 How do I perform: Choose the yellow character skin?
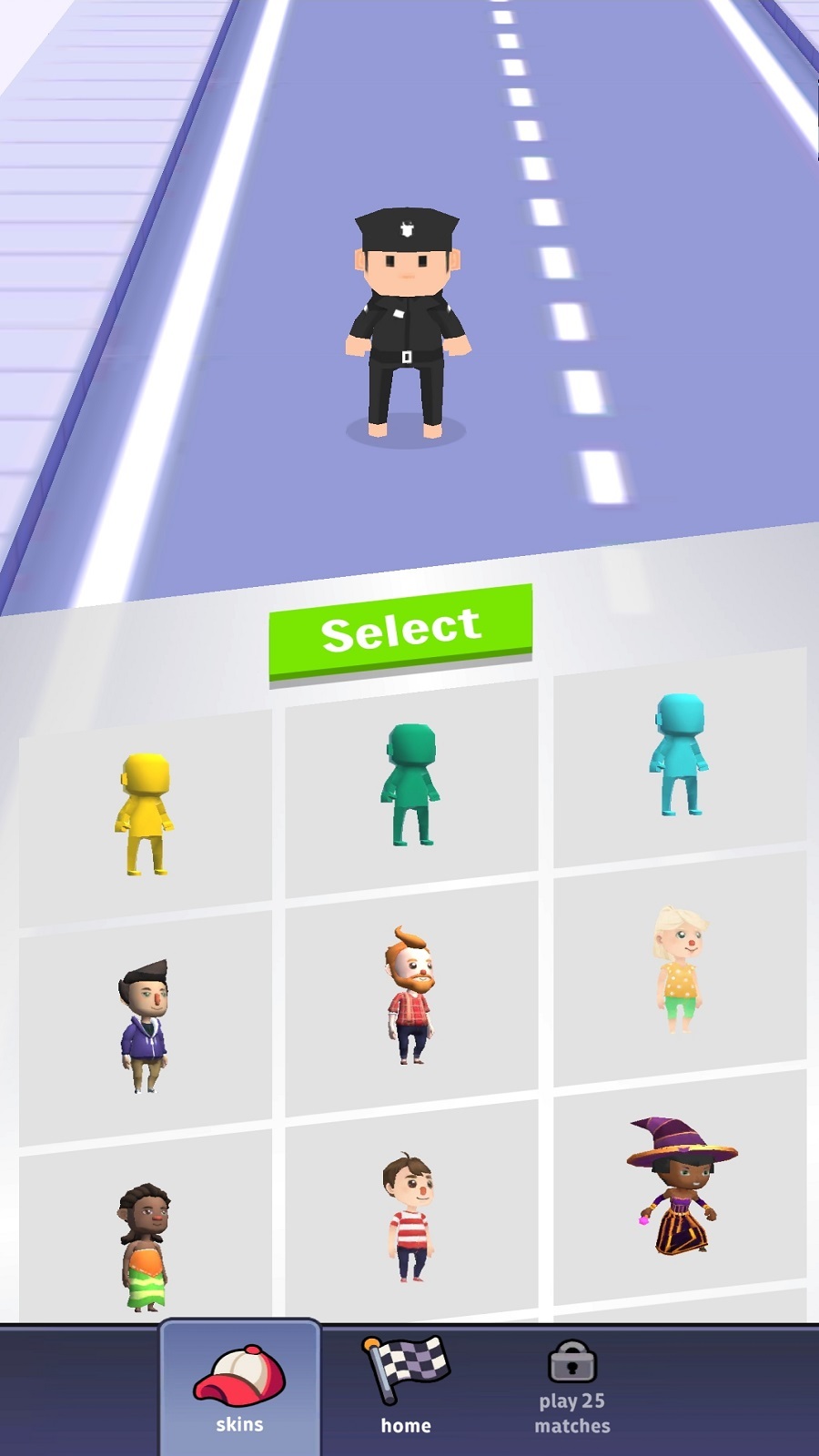pos(145,814)
